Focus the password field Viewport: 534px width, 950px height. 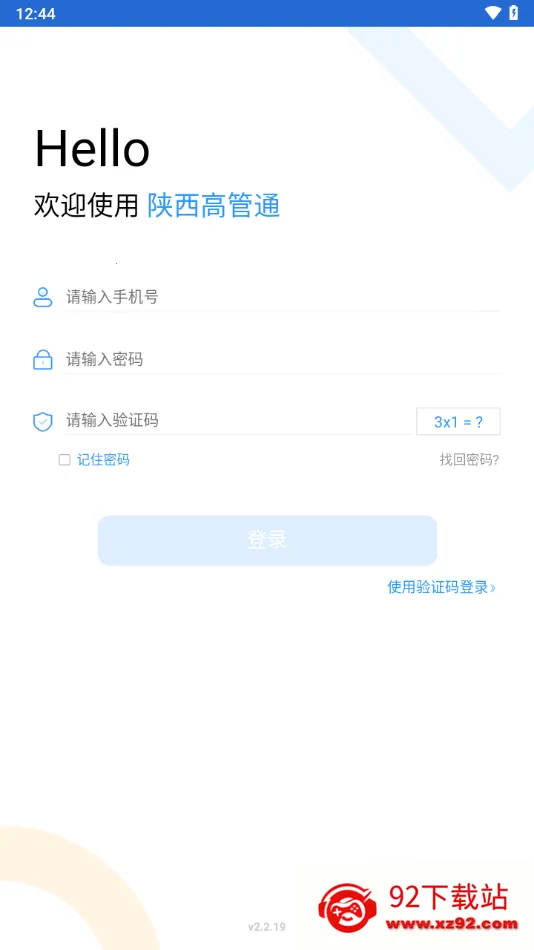(282, 359)
